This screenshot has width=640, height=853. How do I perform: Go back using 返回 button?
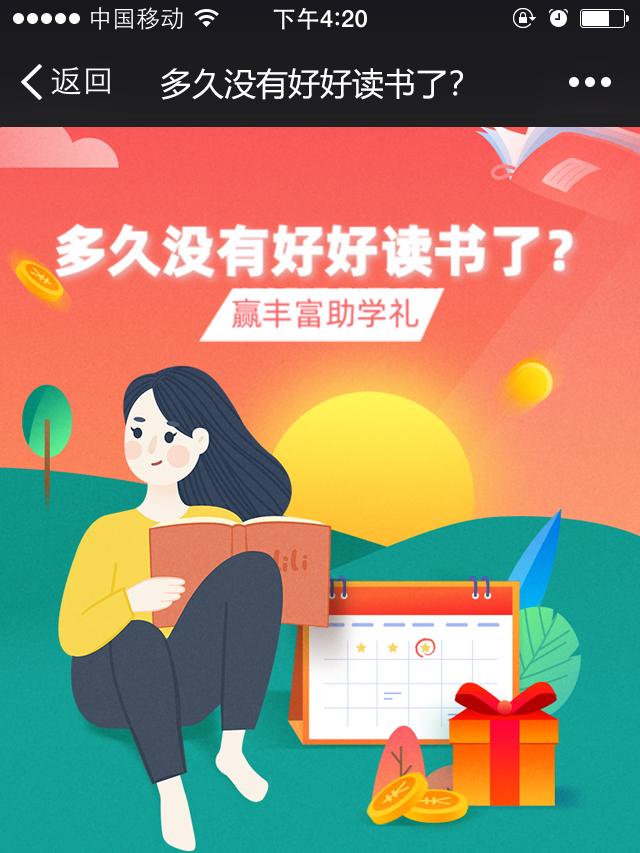pos(66,83)
